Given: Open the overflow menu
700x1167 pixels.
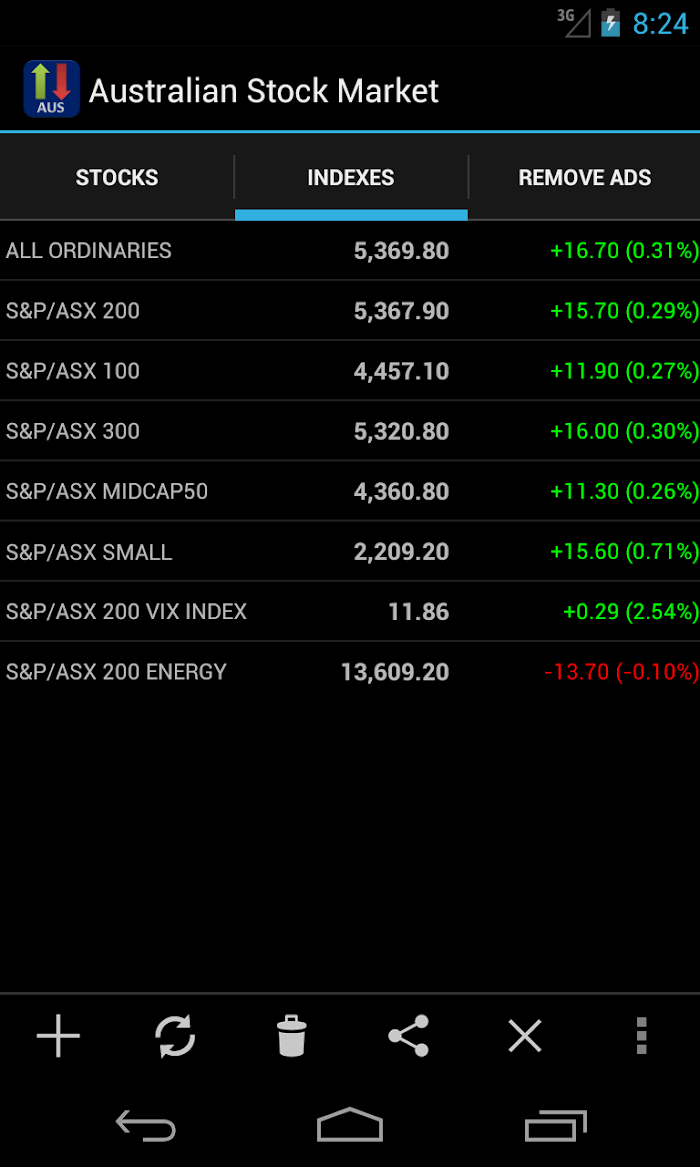Looking at the screenshot, I should pos(641,1035).
